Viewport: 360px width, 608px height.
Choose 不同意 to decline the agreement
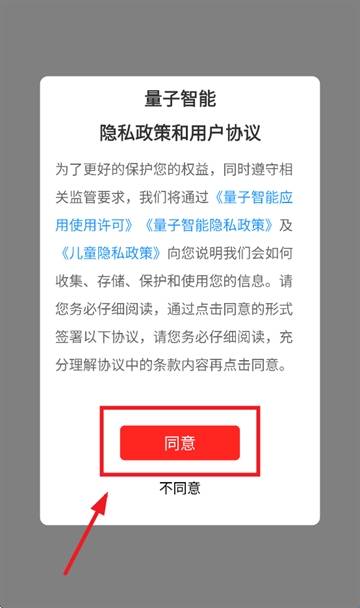pos(180,488)
